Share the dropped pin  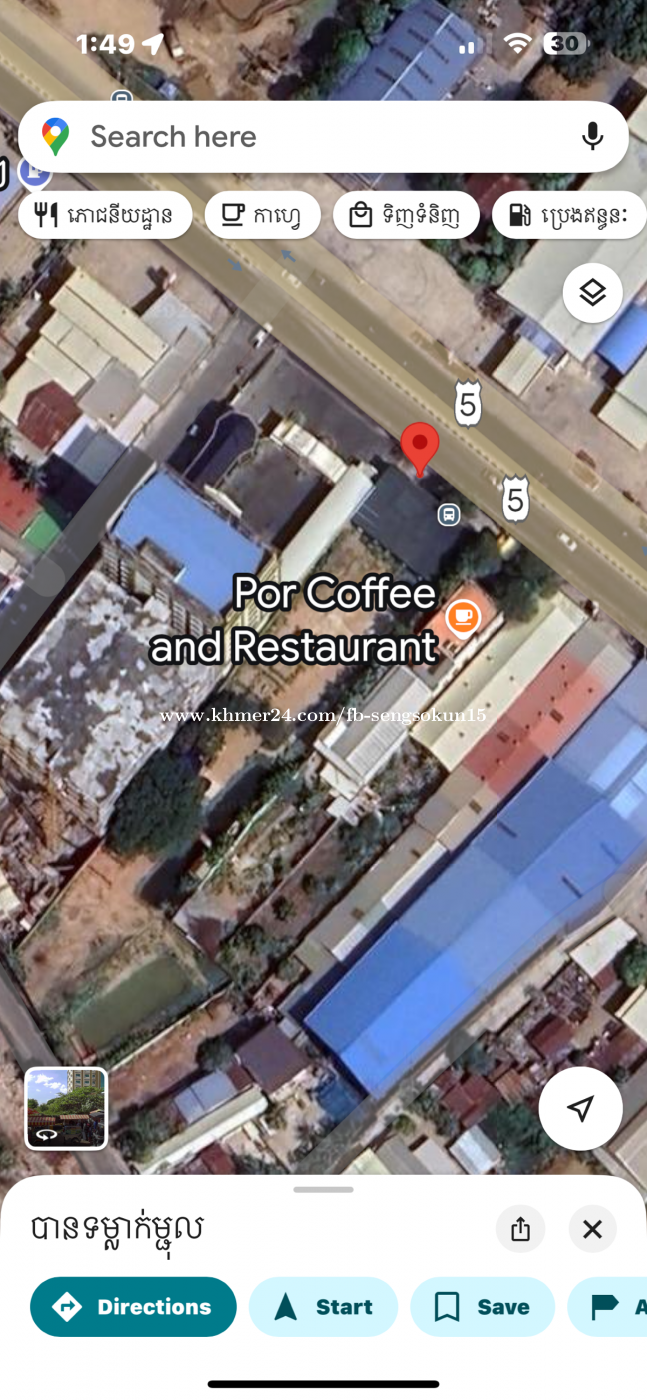click(x=520, y=1229)
